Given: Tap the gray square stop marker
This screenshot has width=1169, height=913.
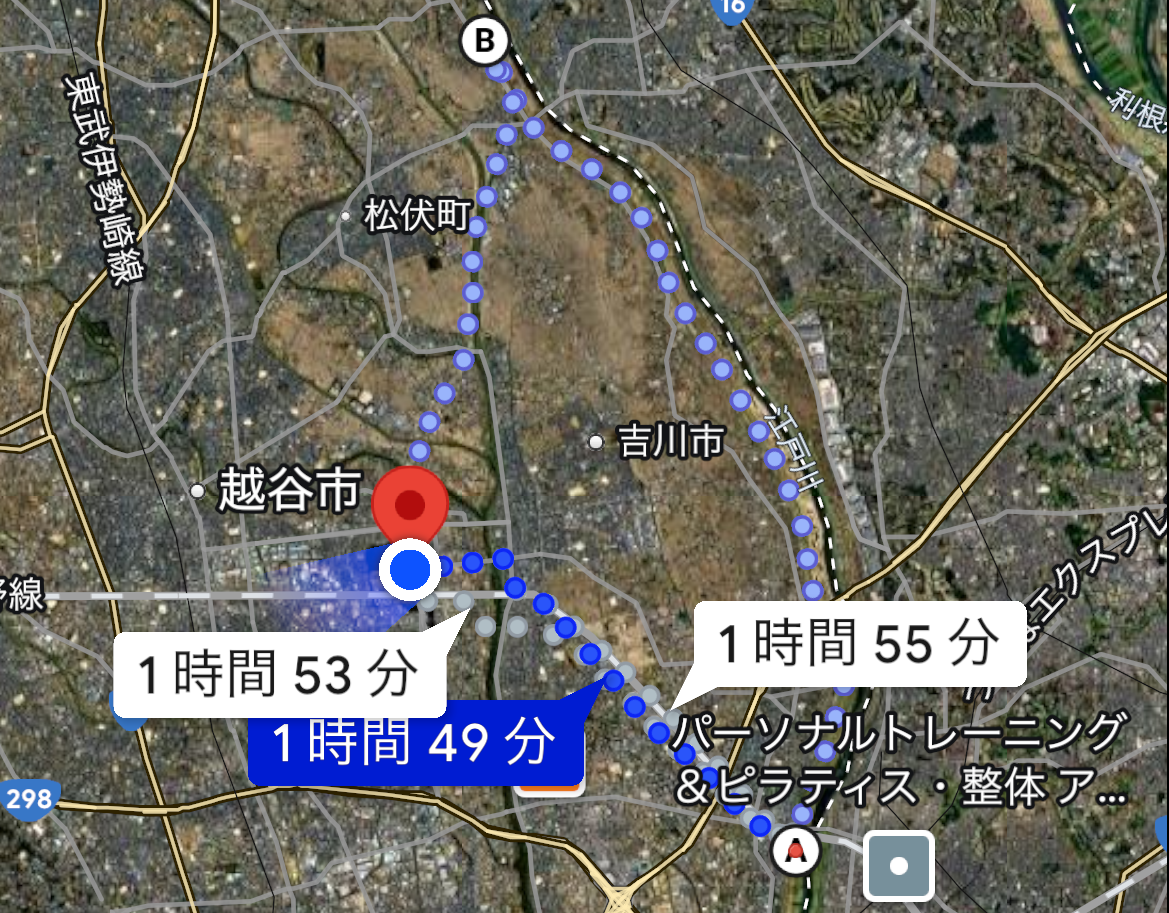Looking at the screenshot, I should (x=899, y=866).
